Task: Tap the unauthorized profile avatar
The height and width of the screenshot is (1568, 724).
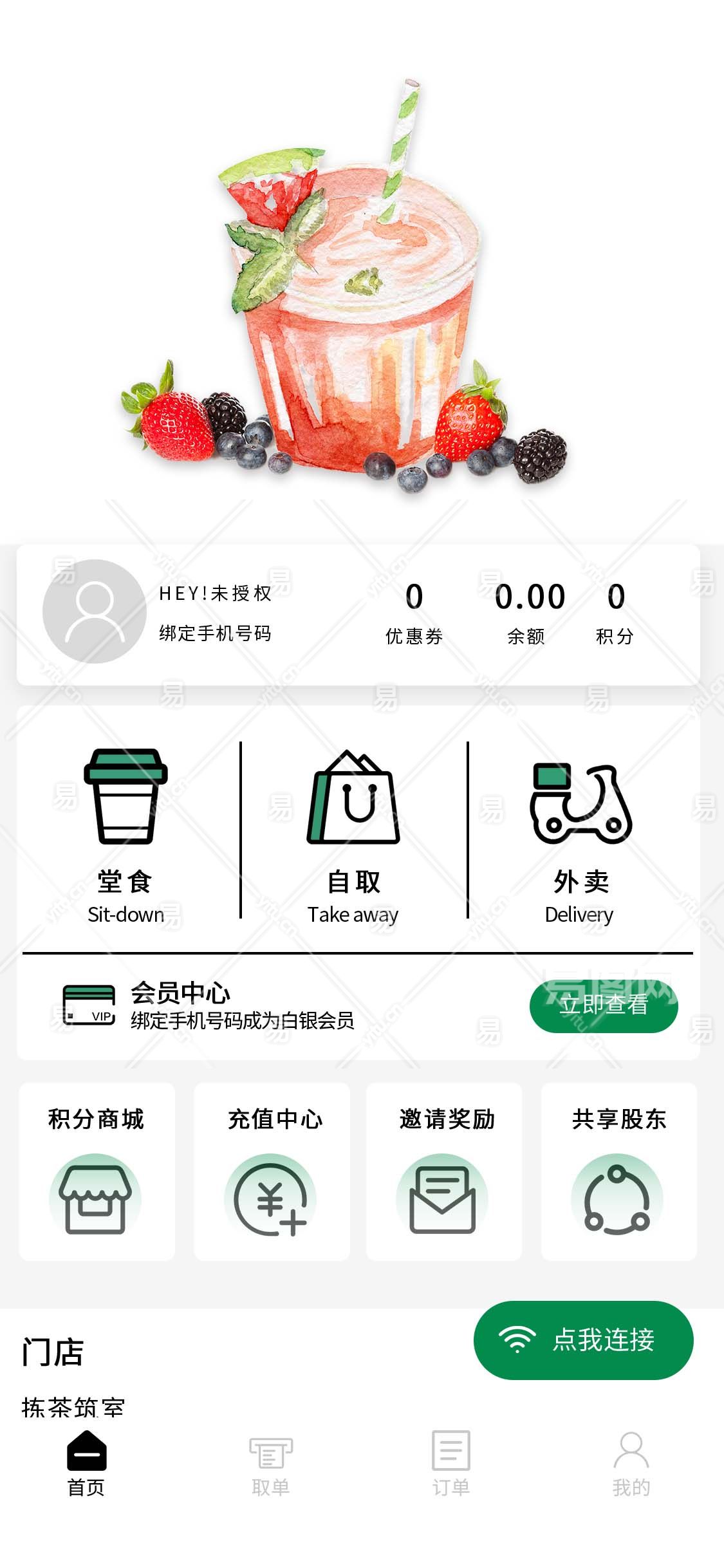Action: (x=94, y=611)
